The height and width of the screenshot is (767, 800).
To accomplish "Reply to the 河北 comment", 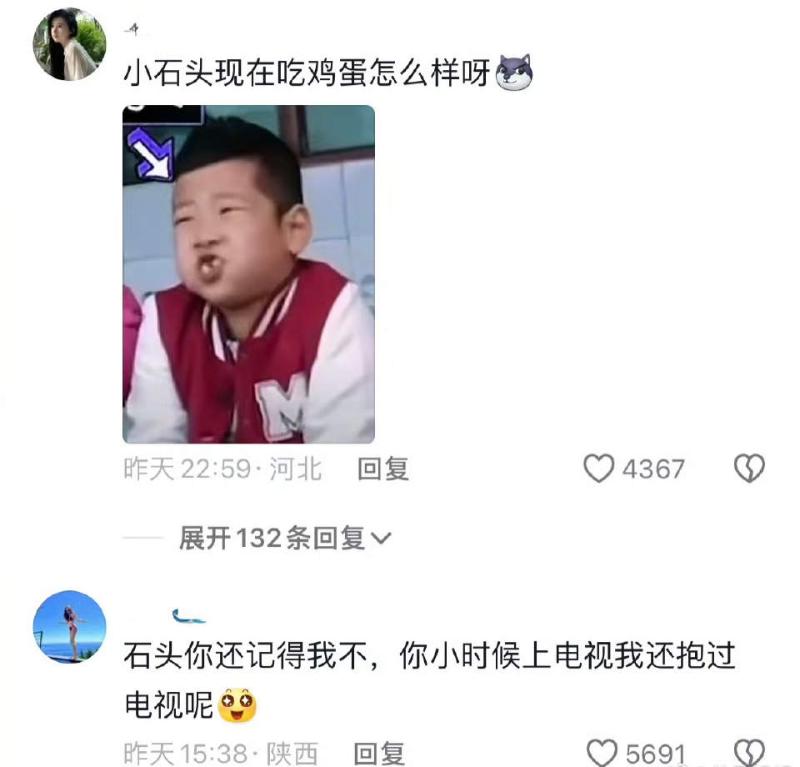I will coord(383,469).
